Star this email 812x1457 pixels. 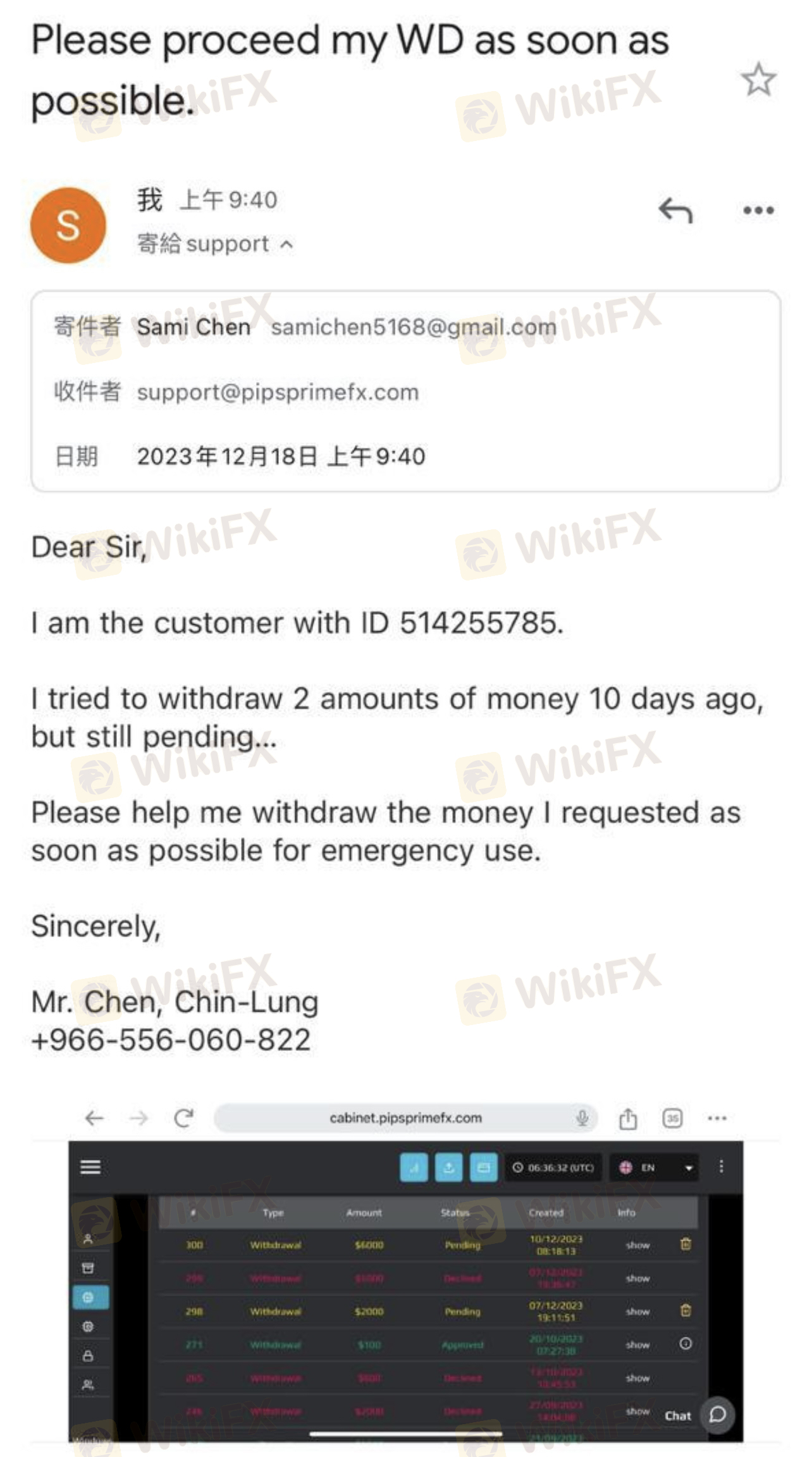758,80
